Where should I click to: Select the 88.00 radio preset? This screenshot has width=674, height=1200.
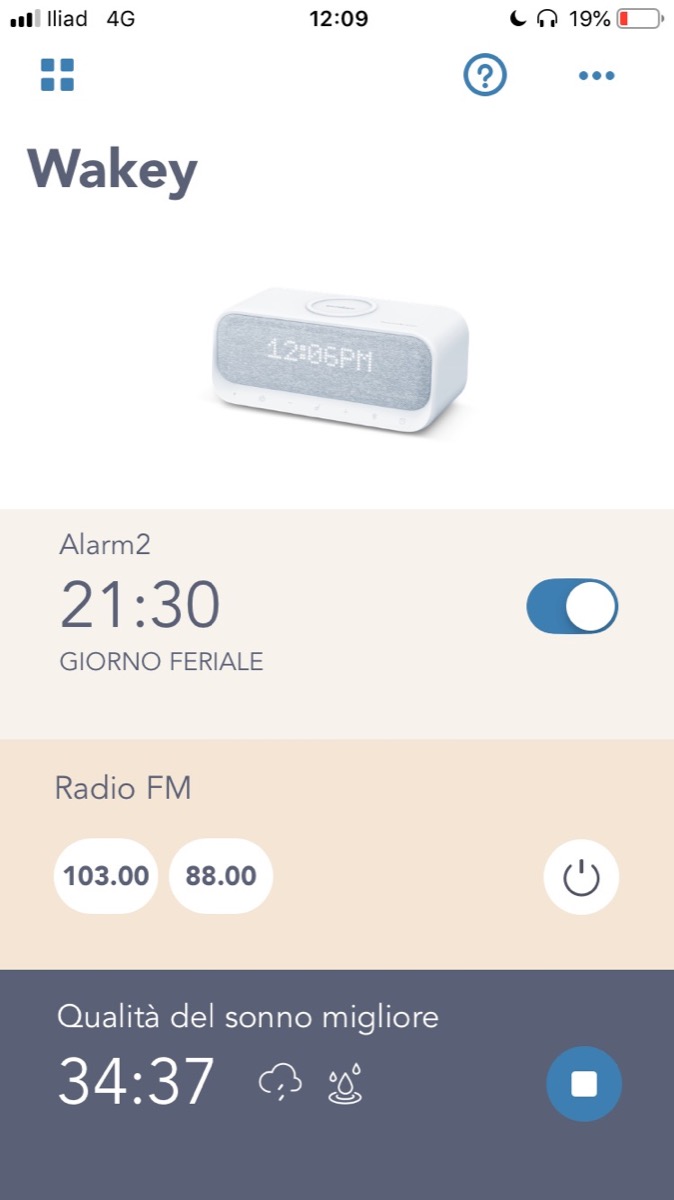click(x=221, y=876)
